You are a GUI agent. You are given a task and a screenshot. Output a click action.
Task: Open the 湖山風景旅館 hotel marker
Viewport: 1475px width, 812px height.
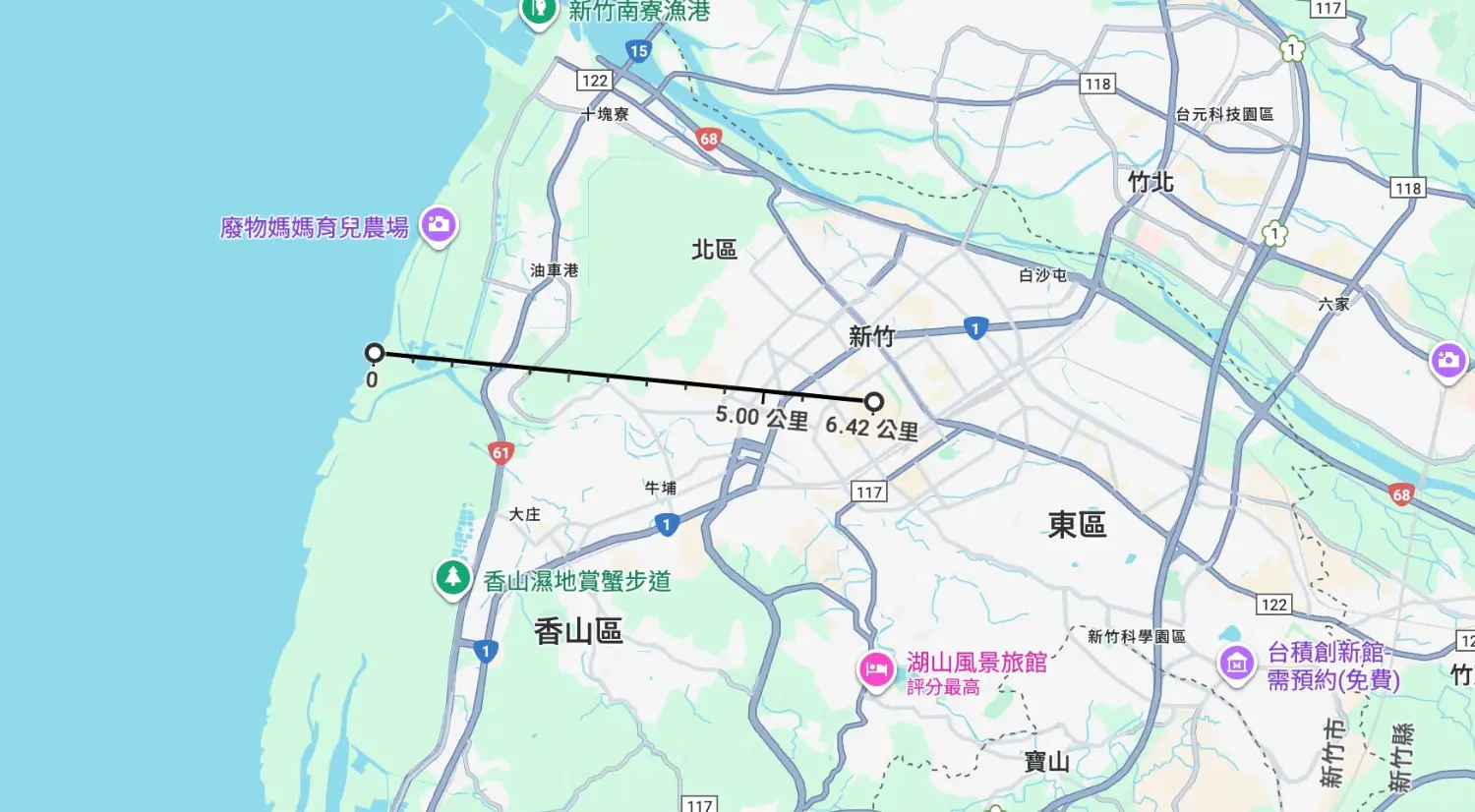click(x=875, y=669)
